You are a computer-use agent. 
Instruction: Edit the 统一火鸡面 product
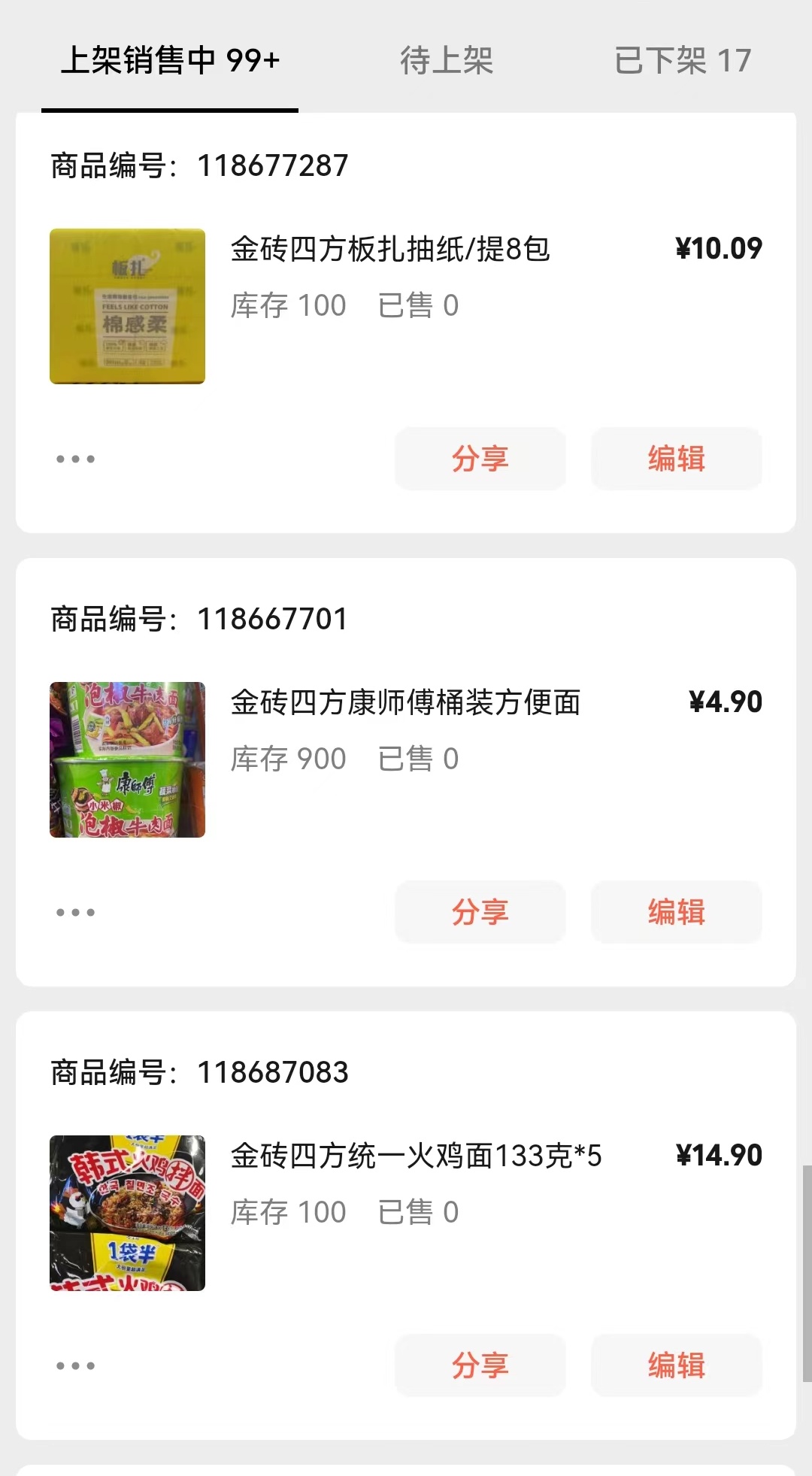[676, 1365]
